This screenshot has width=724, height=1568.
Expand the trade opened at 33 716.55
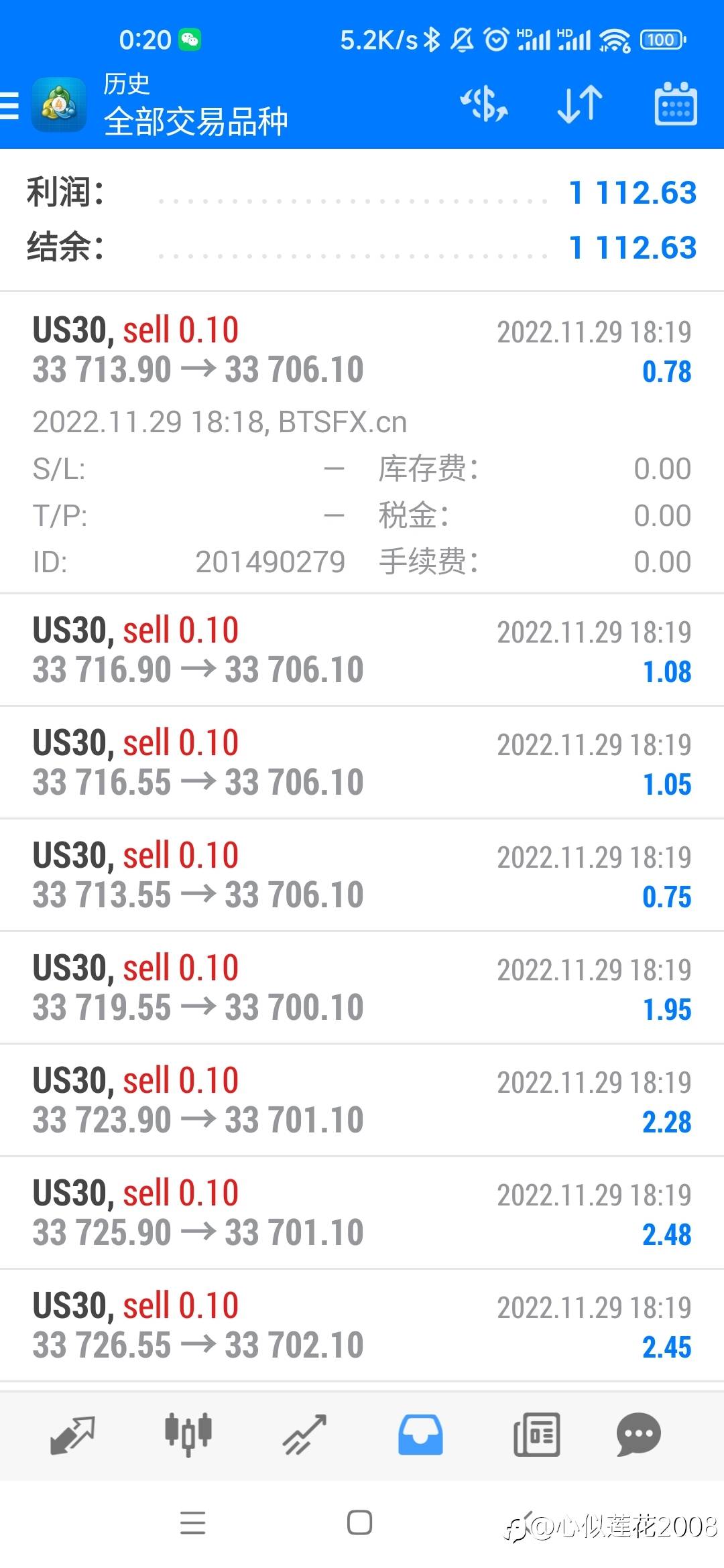point(362,763)
